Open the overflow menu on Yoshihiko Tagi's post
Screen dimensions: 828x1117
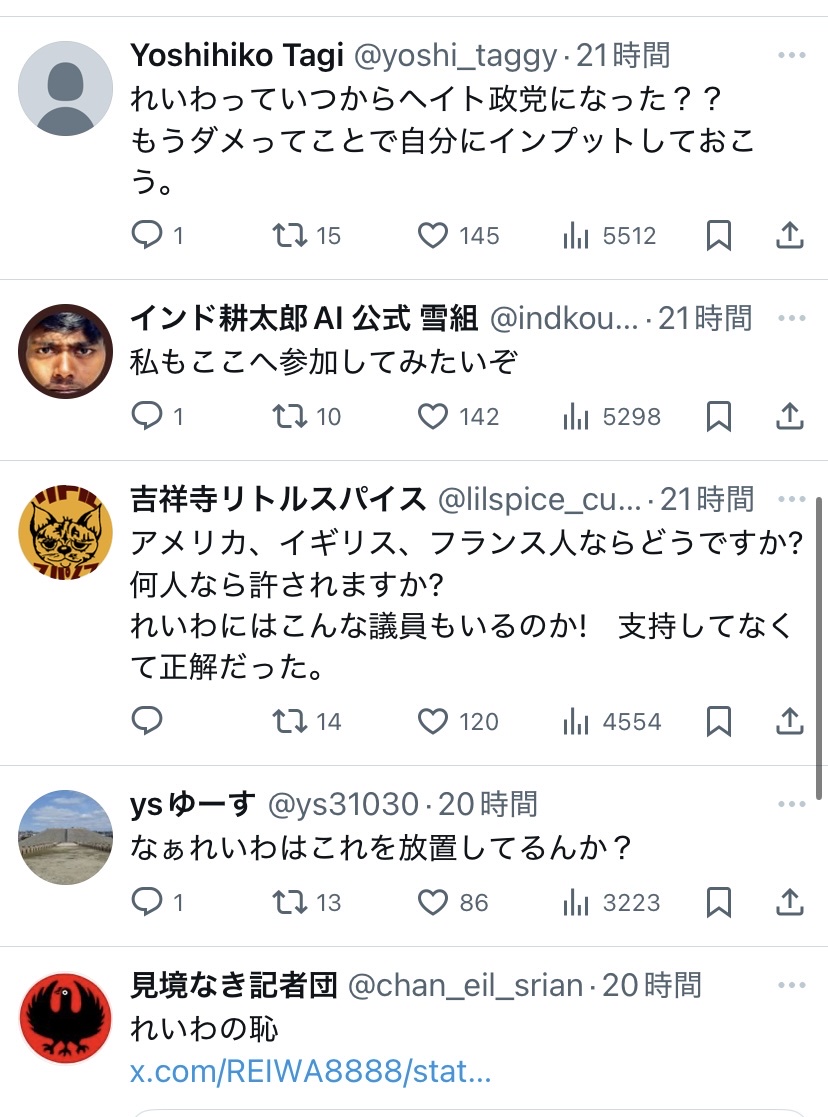(791, 55)
